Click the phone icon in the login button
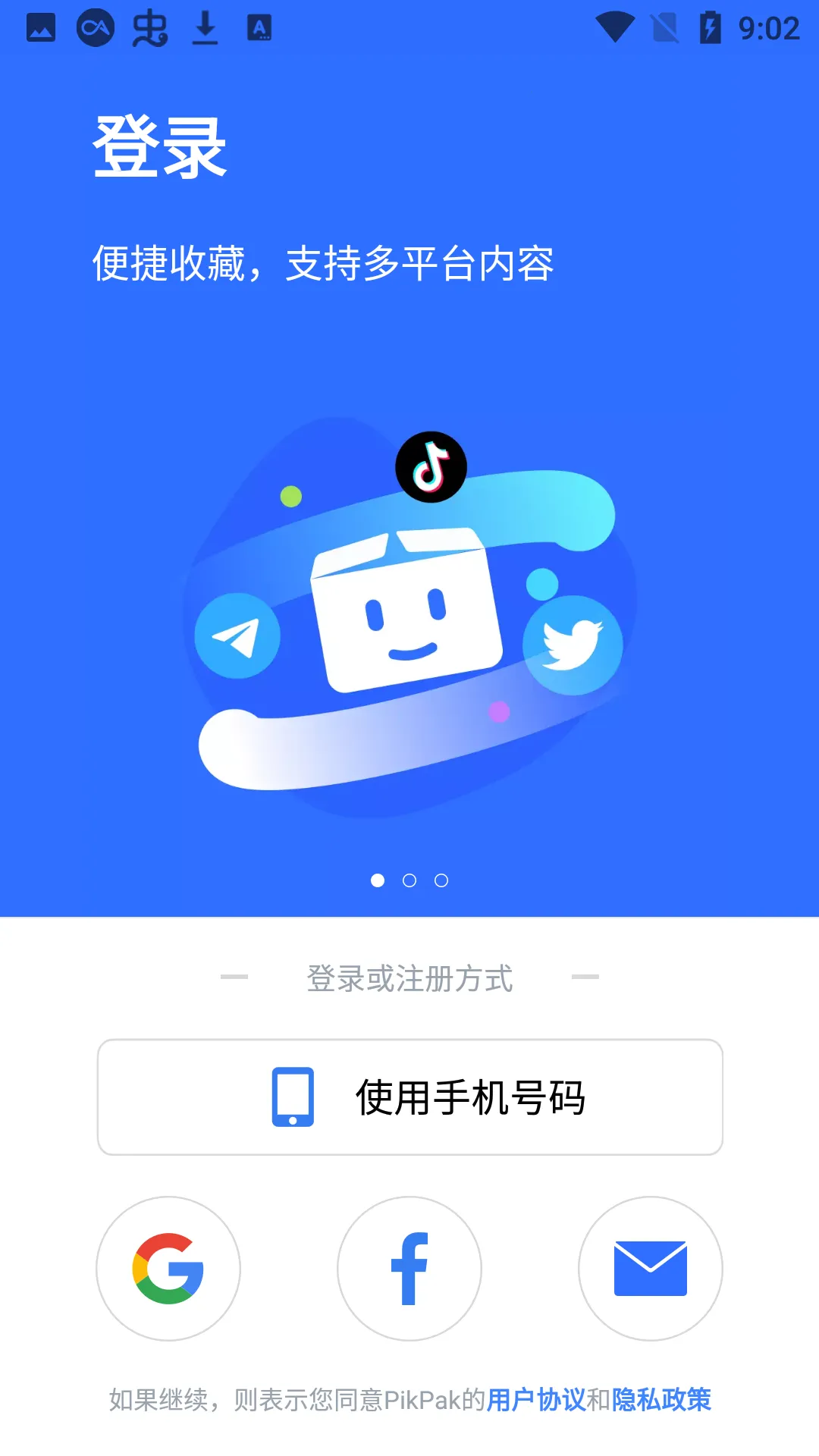This screenshot has width=819, height=1456. [294, 1097]
